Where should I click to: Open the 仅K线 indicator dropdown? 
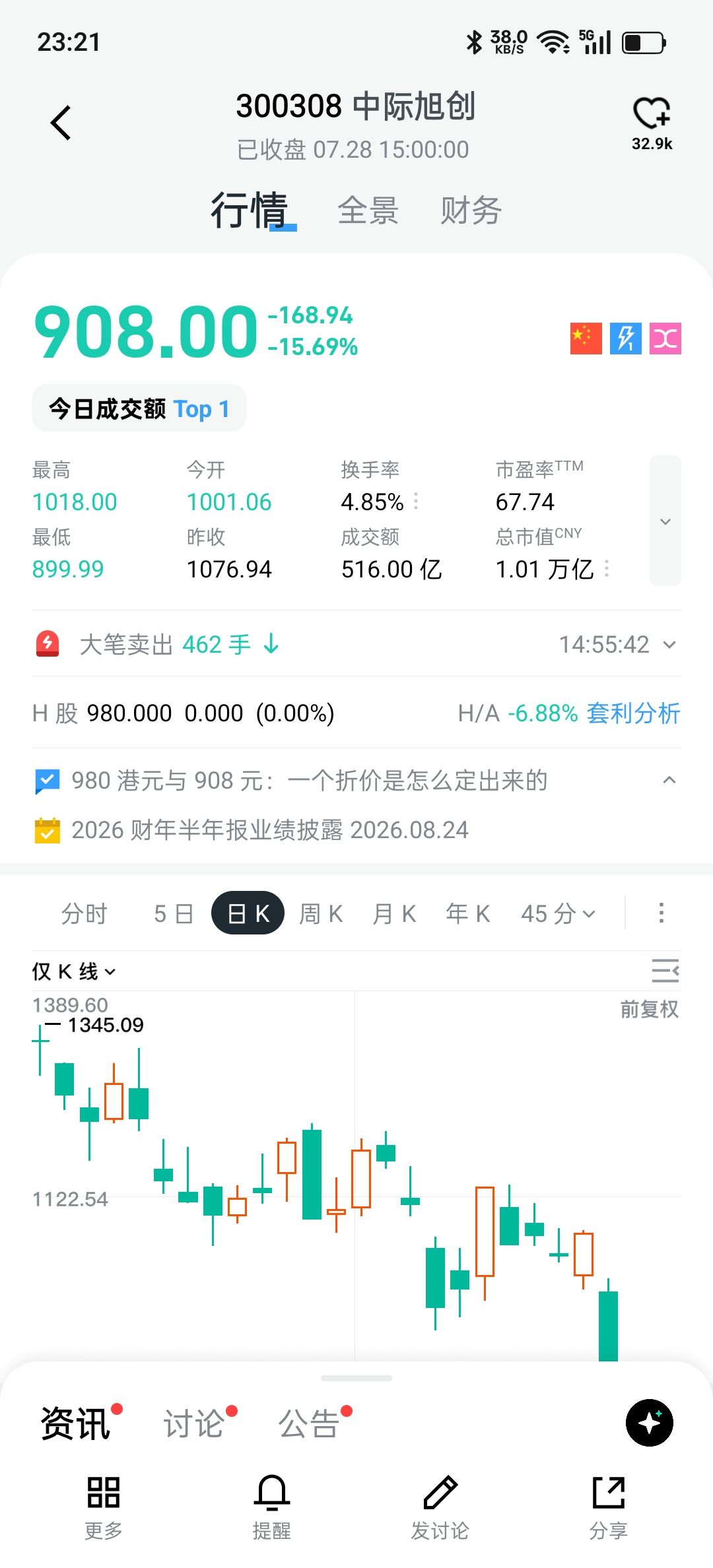point(74,971)
